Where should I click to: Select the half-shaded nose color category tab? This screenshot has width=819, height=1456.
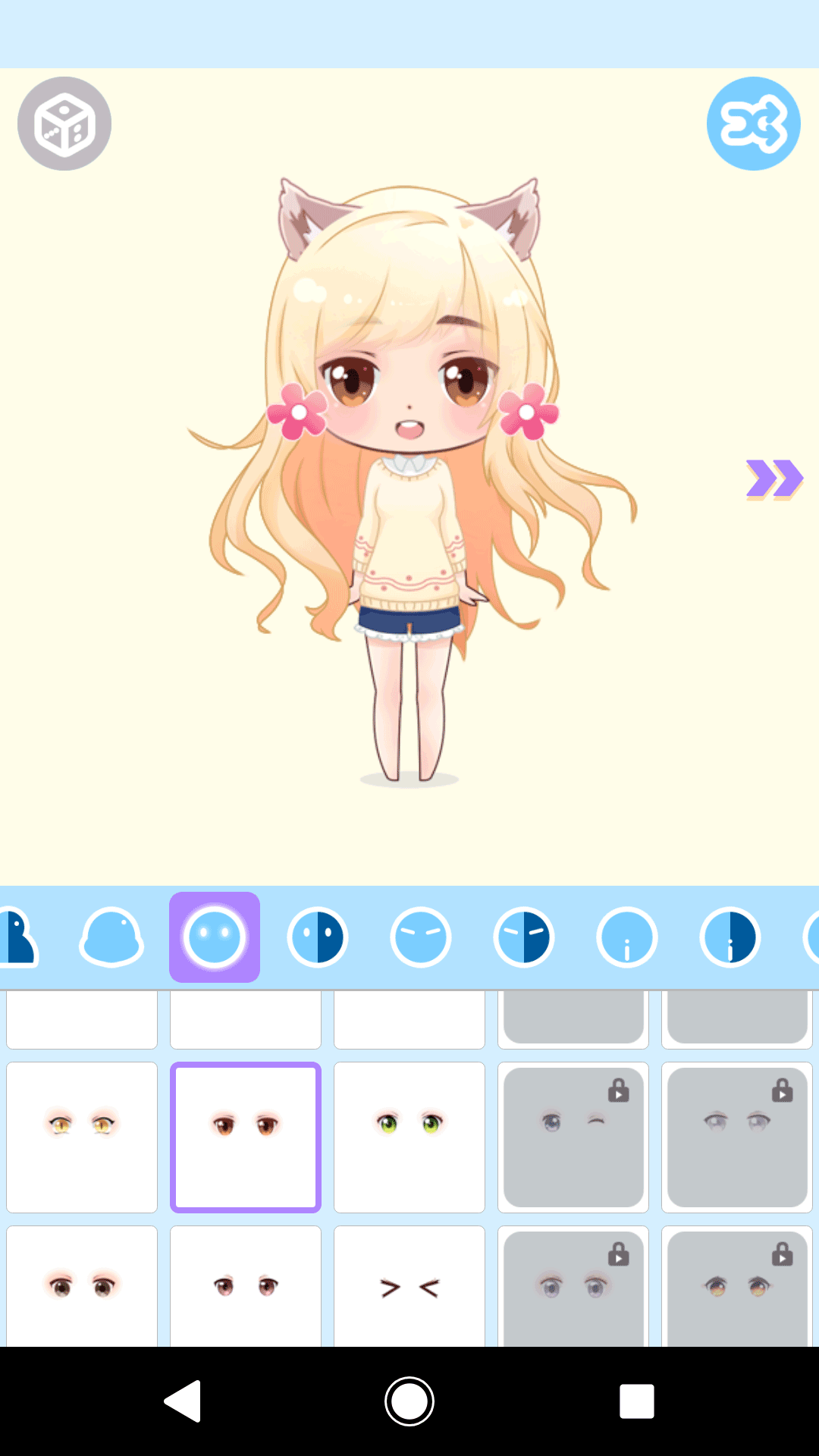click(x=730, y=938)
